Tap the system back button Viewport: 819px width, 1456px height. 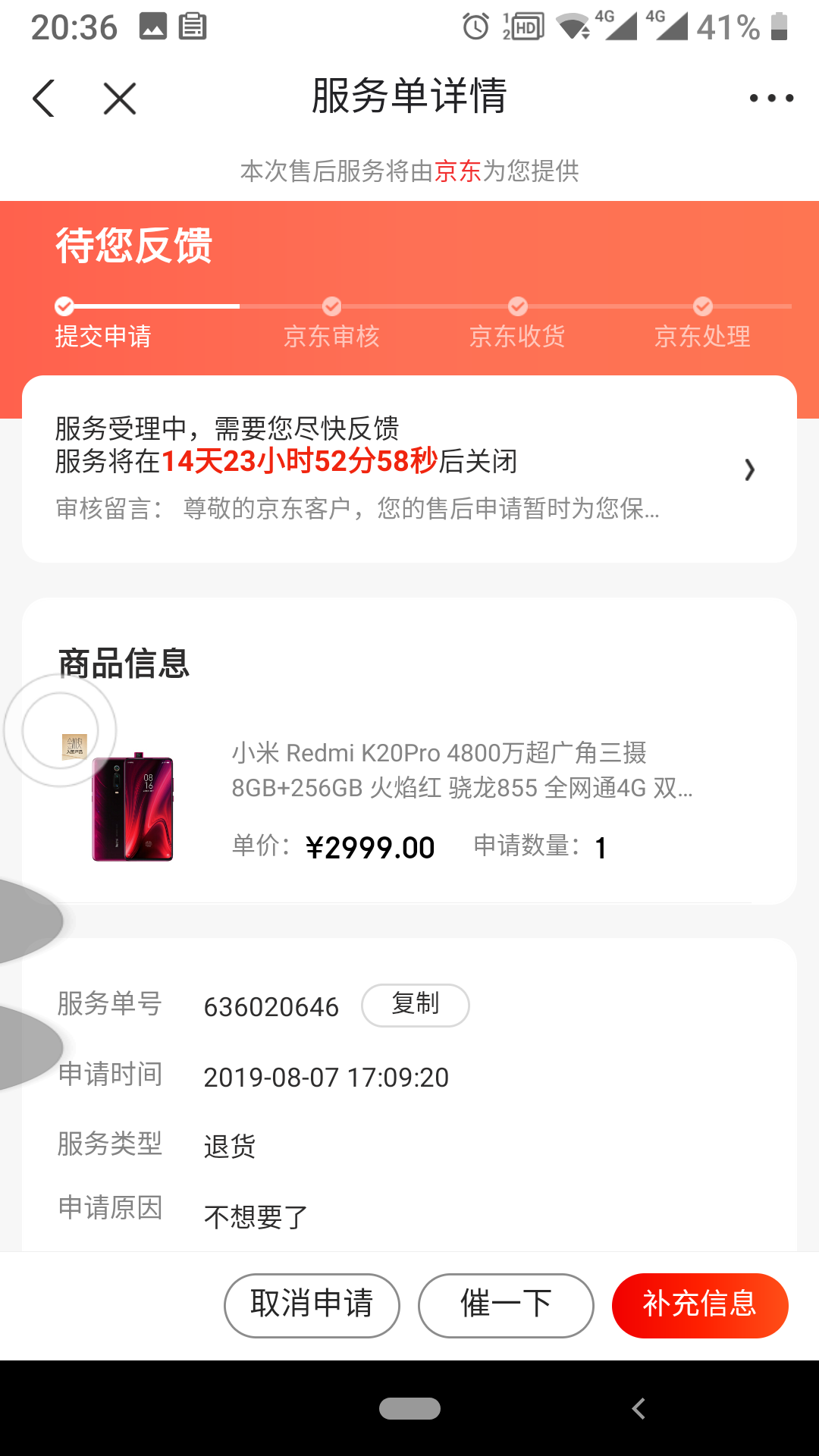(639, 1409)
